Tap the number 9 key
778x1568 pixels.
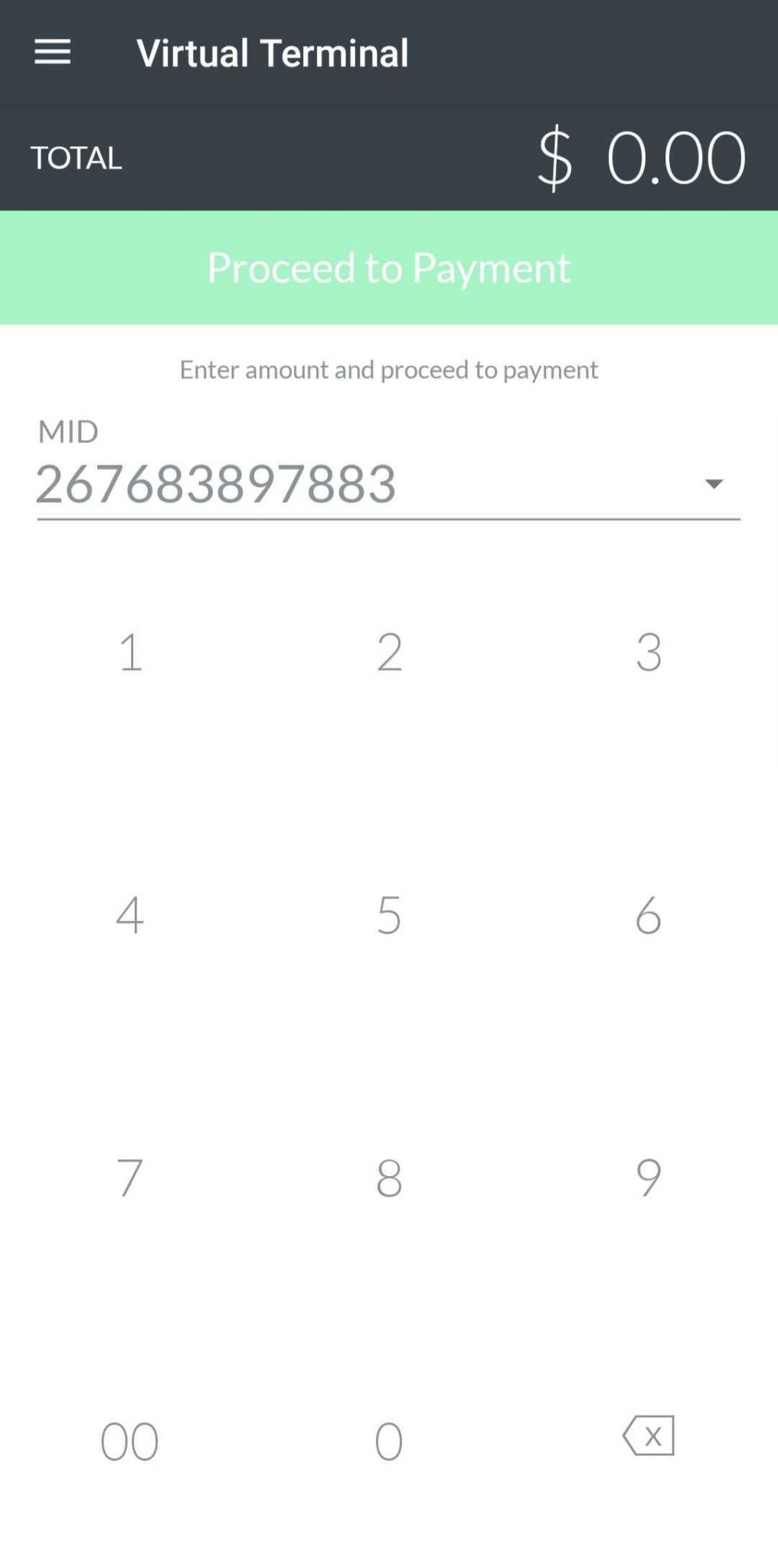pos(648,1177)
